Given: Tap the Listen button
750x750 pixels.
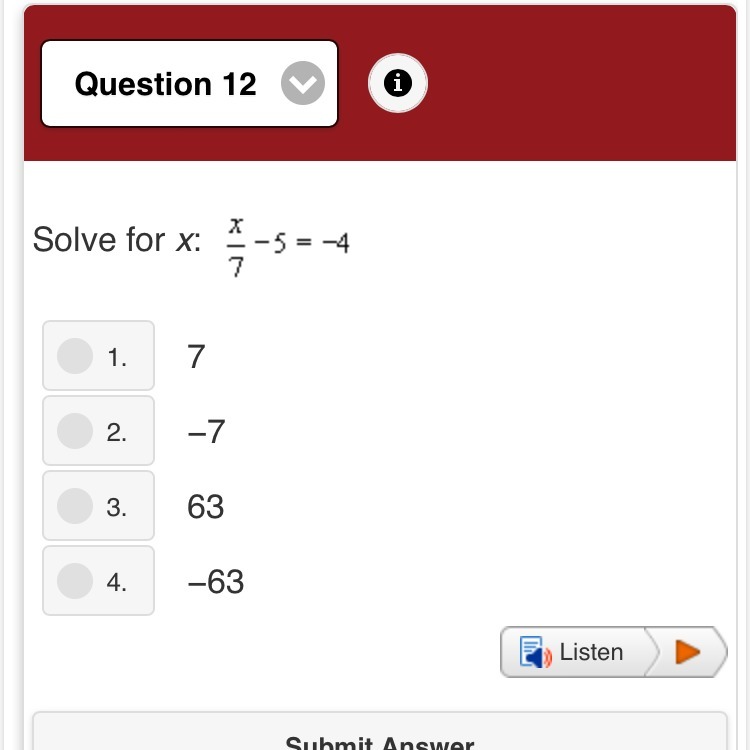Looking at the screenshot, I should [574, 652].
